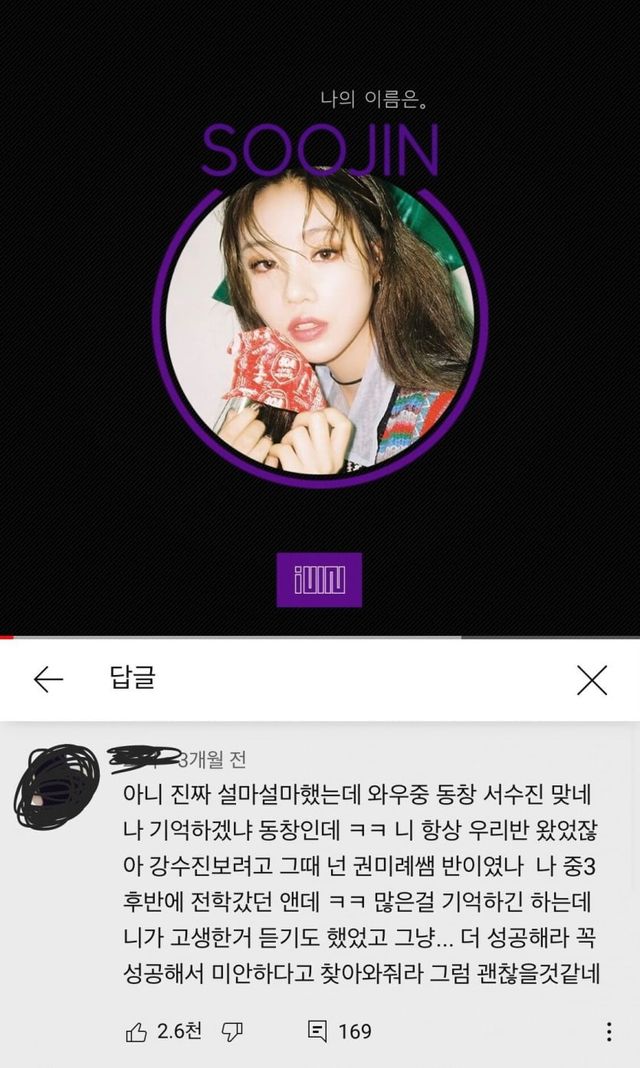This screenshot has width=640, height=1068.
Task: Open the 169 replies
Action: coord(339,1031)
